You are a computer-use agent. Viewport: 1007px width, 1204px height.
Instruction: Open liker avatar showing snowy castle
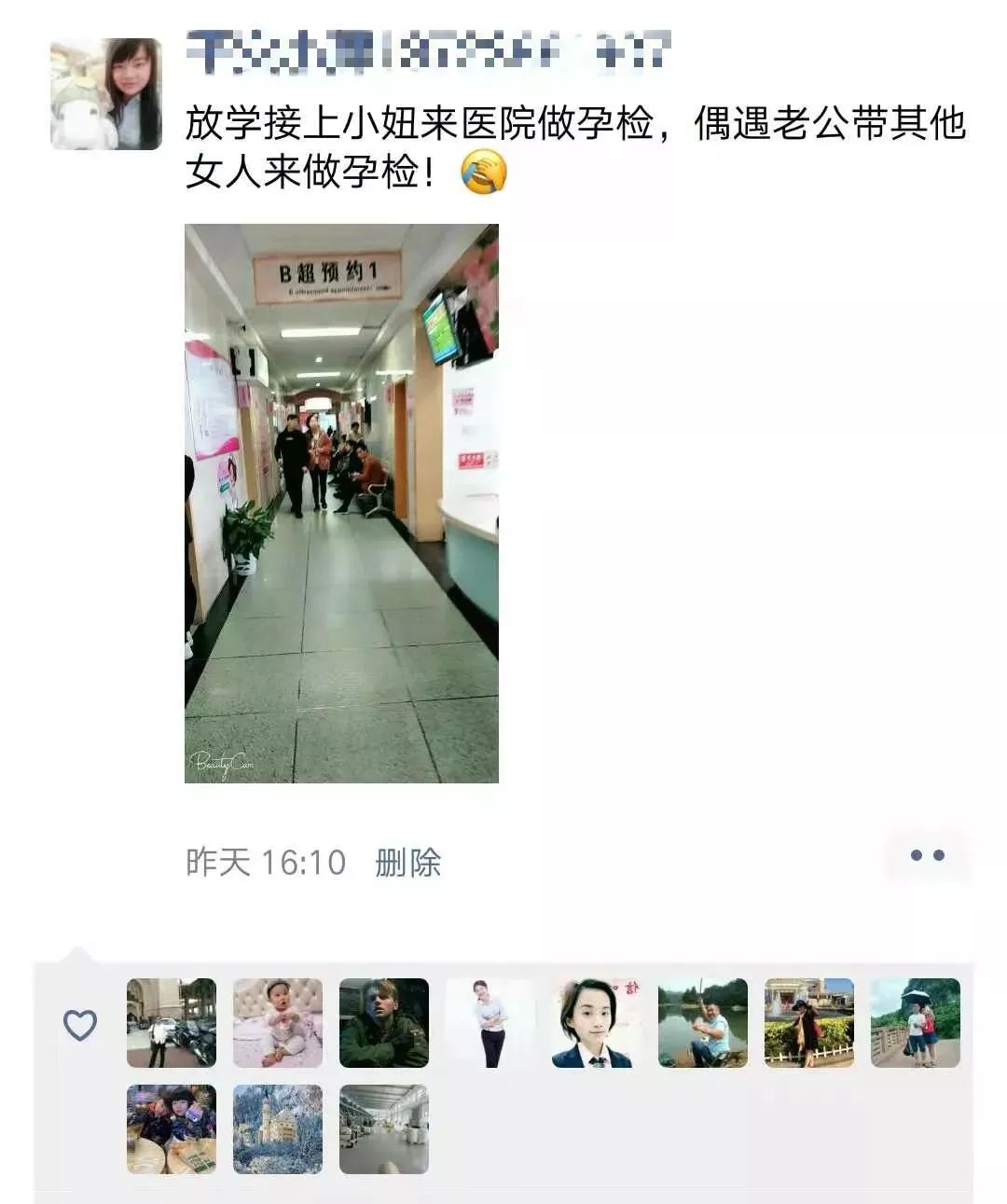(x=277, y=1128)
